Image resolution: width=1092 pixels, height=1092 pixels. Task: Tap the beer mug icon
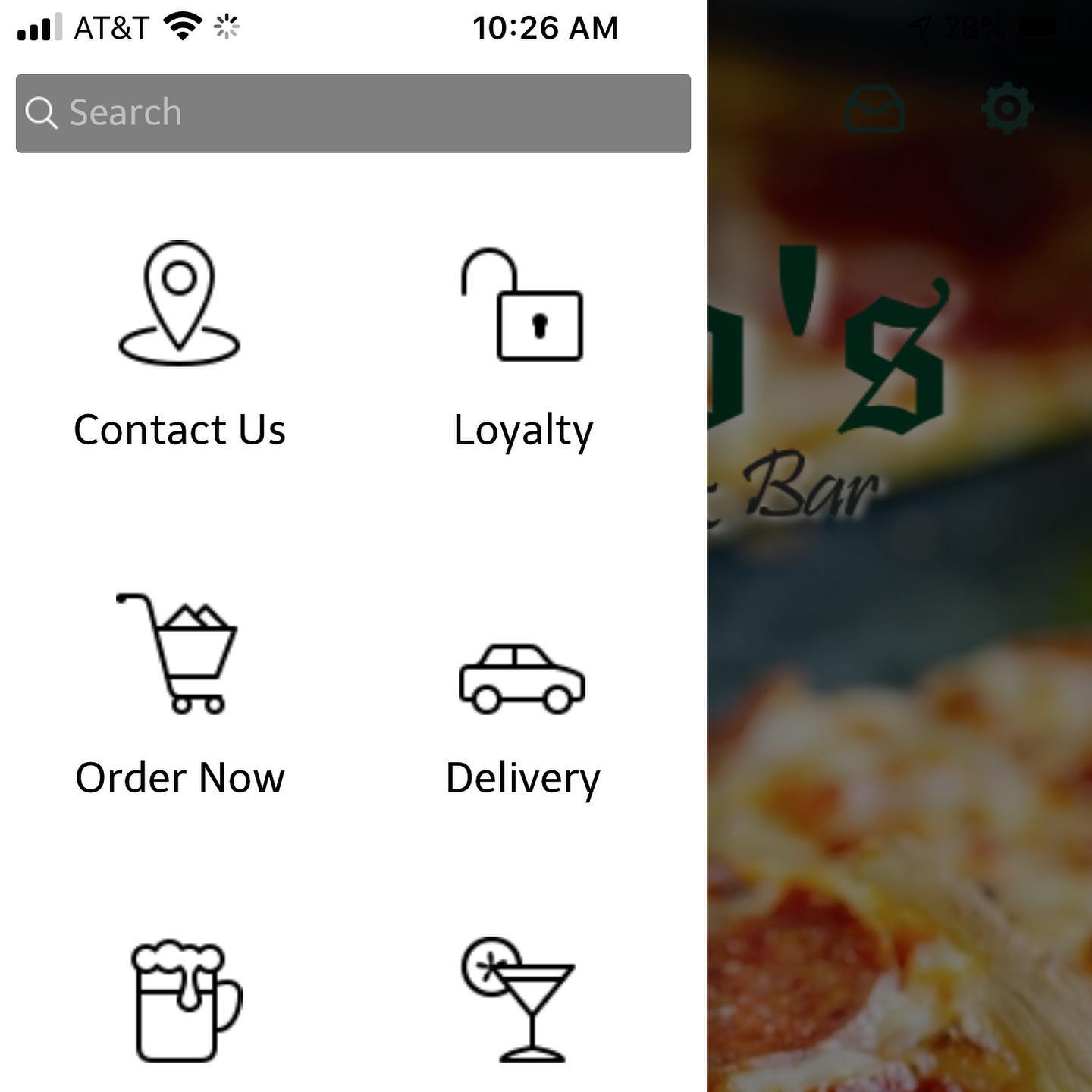pos(186,999)
